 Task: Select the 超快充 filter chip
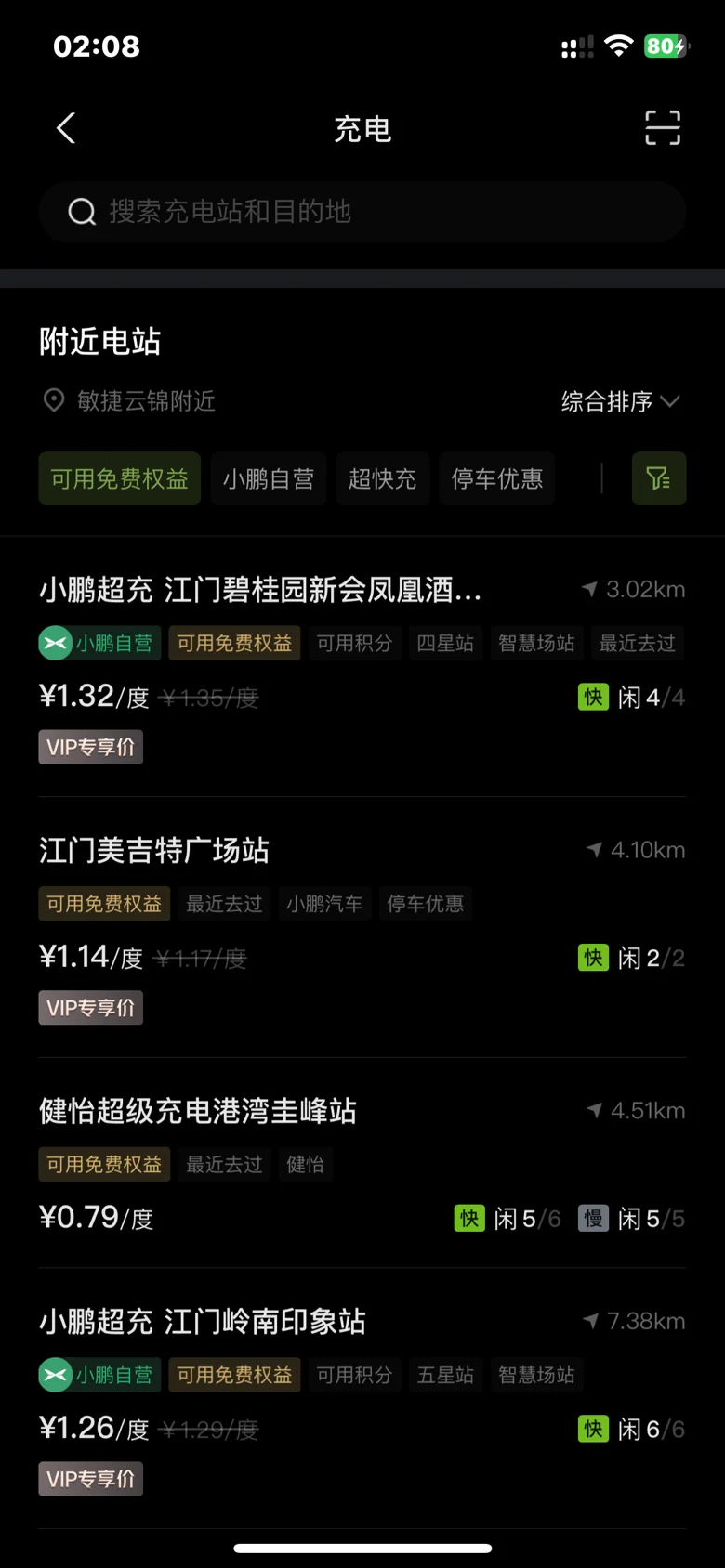click(383, 478)
